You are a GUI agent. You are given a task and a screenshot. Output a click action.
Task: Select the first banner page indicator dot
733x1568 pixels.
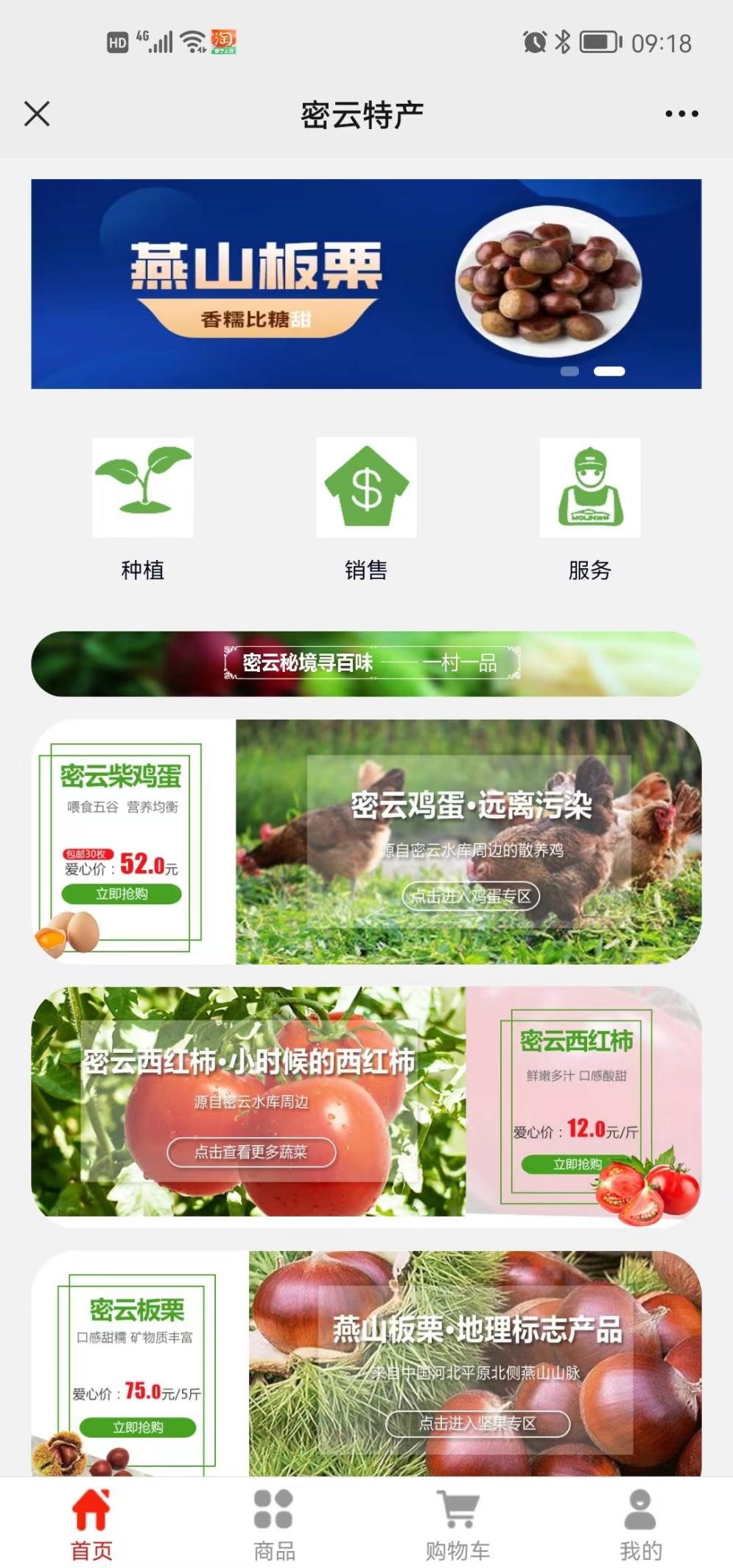569,371
